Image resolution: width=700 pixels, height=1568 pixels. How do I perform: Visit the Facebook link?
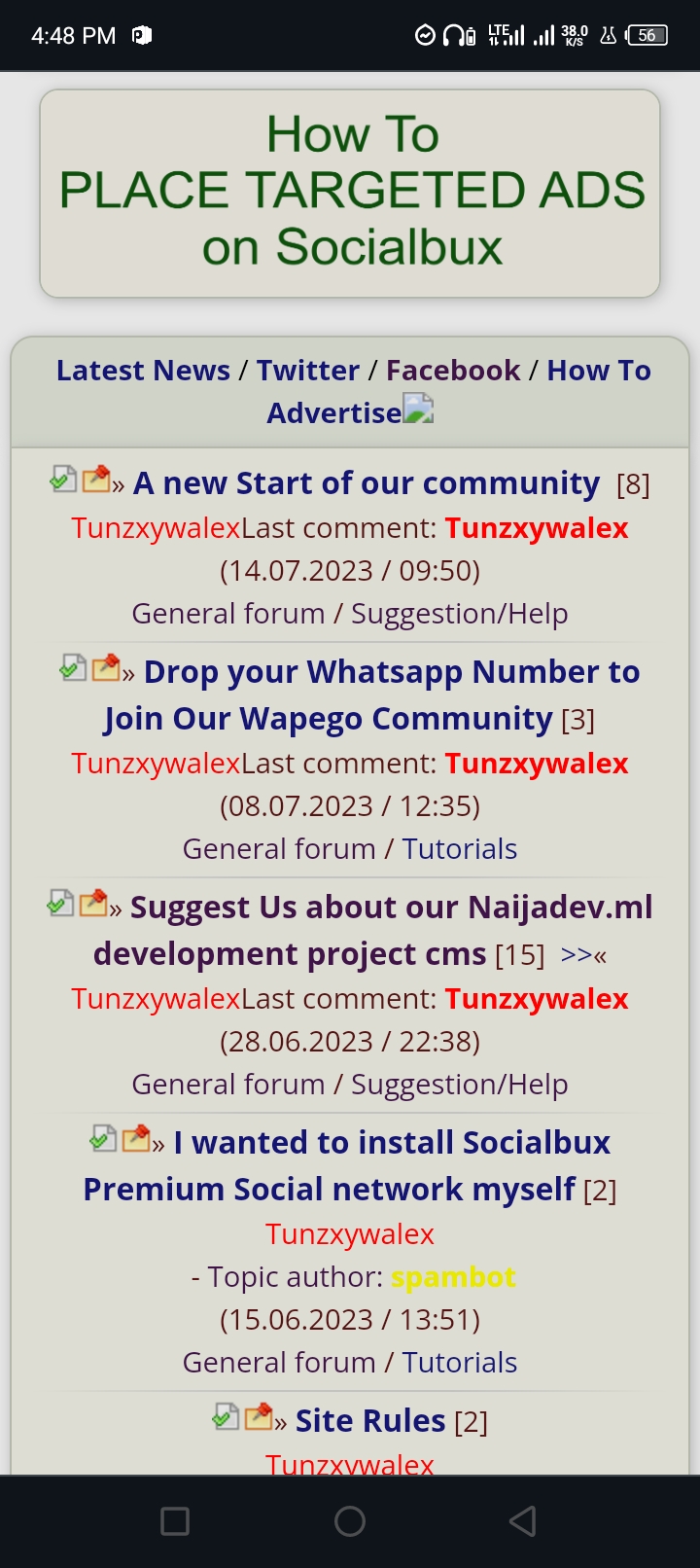pos(453,371)
